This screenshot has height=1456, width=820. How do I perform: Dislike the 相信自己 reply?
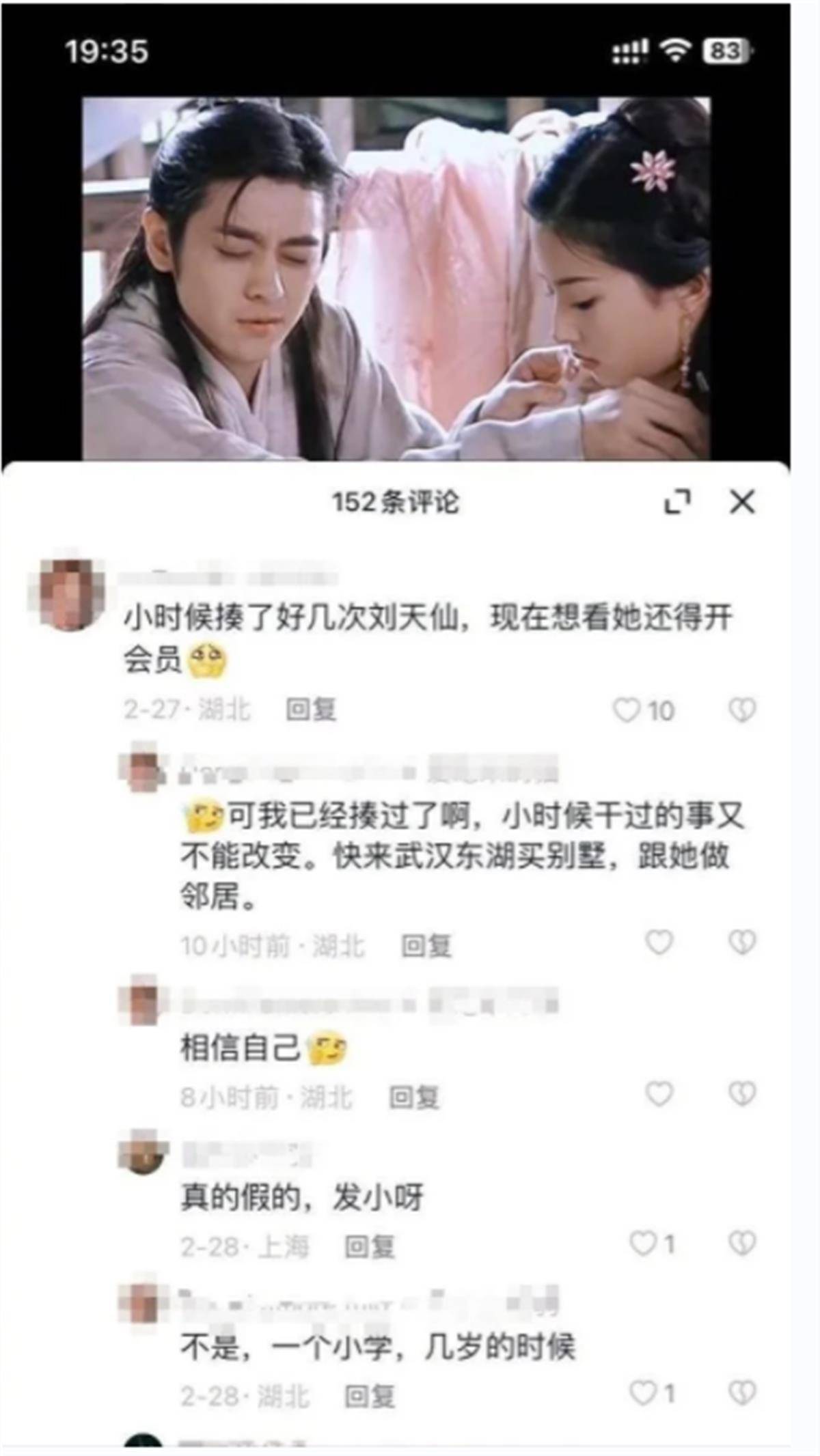pyautogui.click(x=742, y=1094)
